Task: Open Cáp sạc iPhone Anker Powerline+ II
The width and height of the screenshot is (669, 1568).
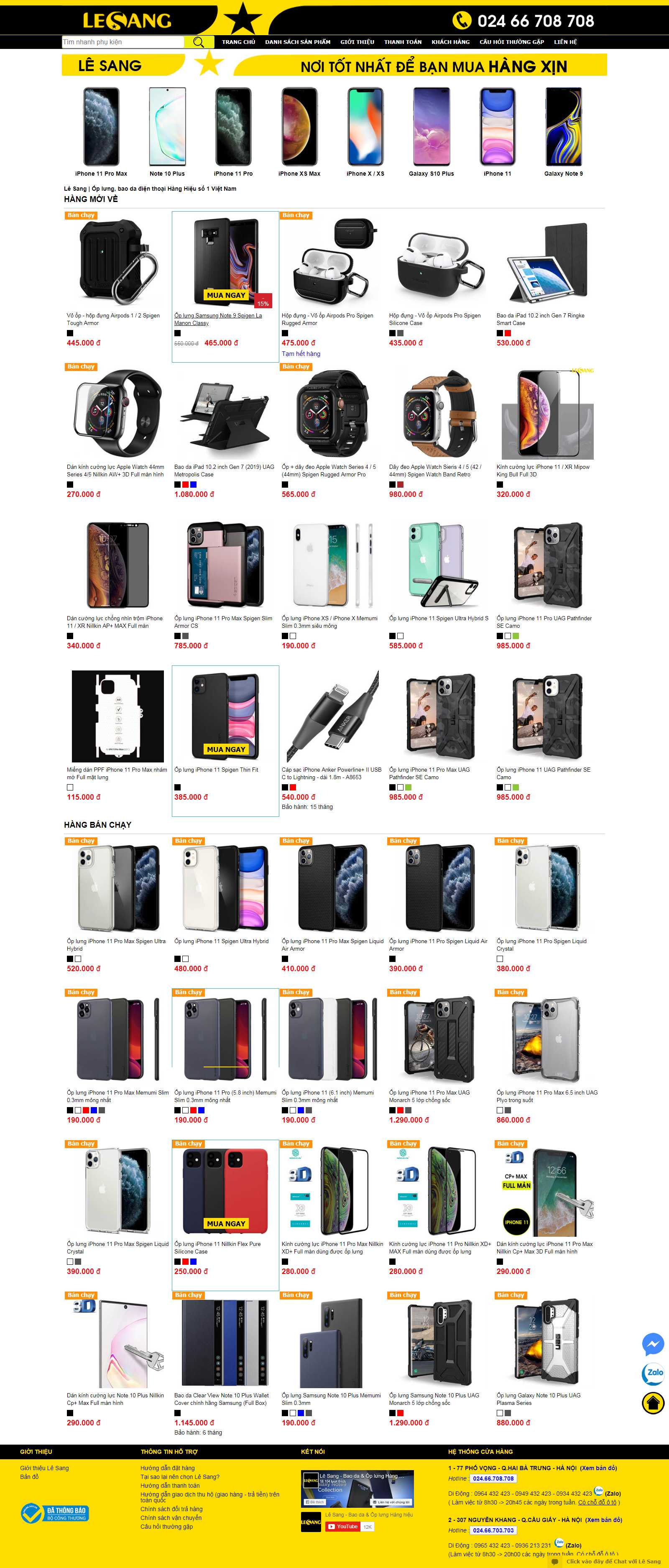Action: (332, 773)
